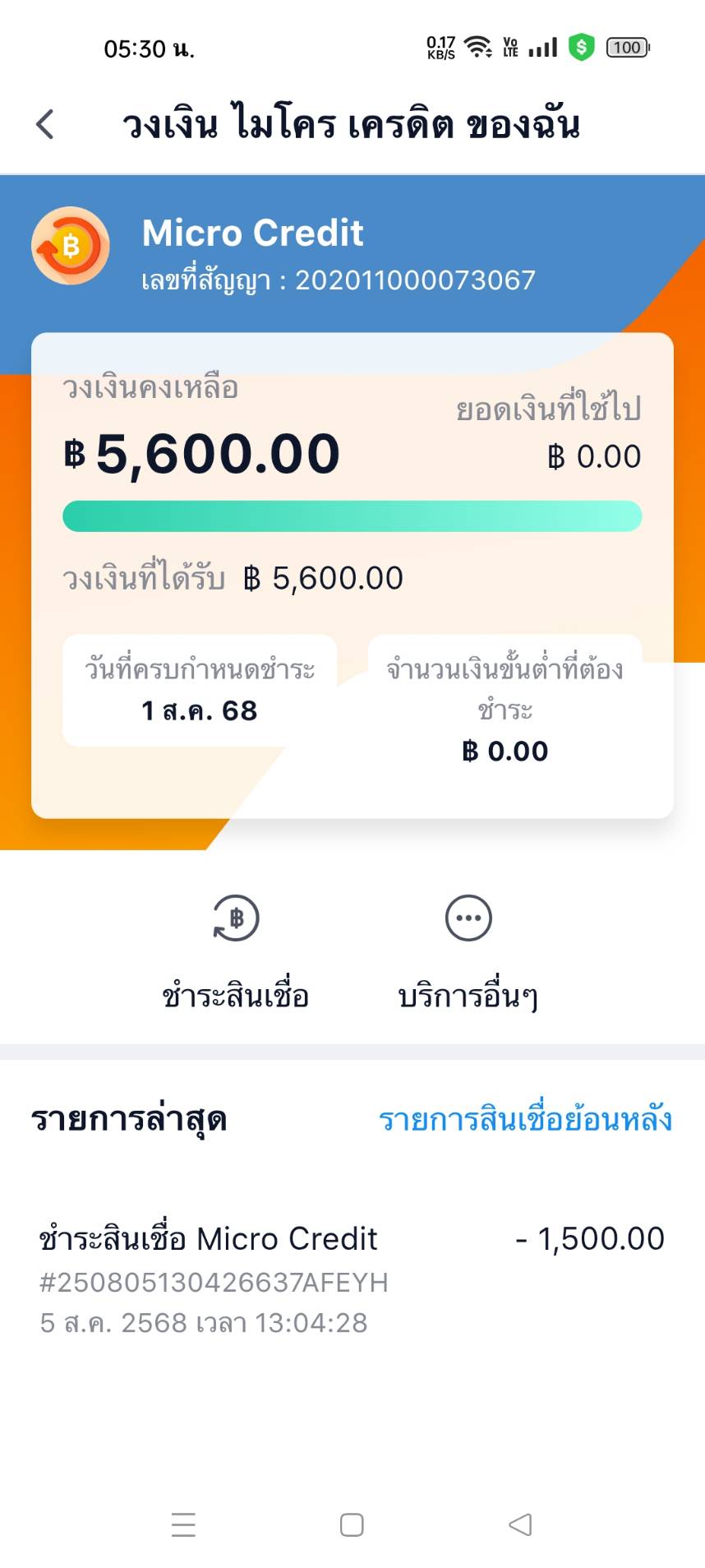Open บริการอื่นๆ other services
The width and height of the screenshot is (705, 1568).
[x=468, y=952]
